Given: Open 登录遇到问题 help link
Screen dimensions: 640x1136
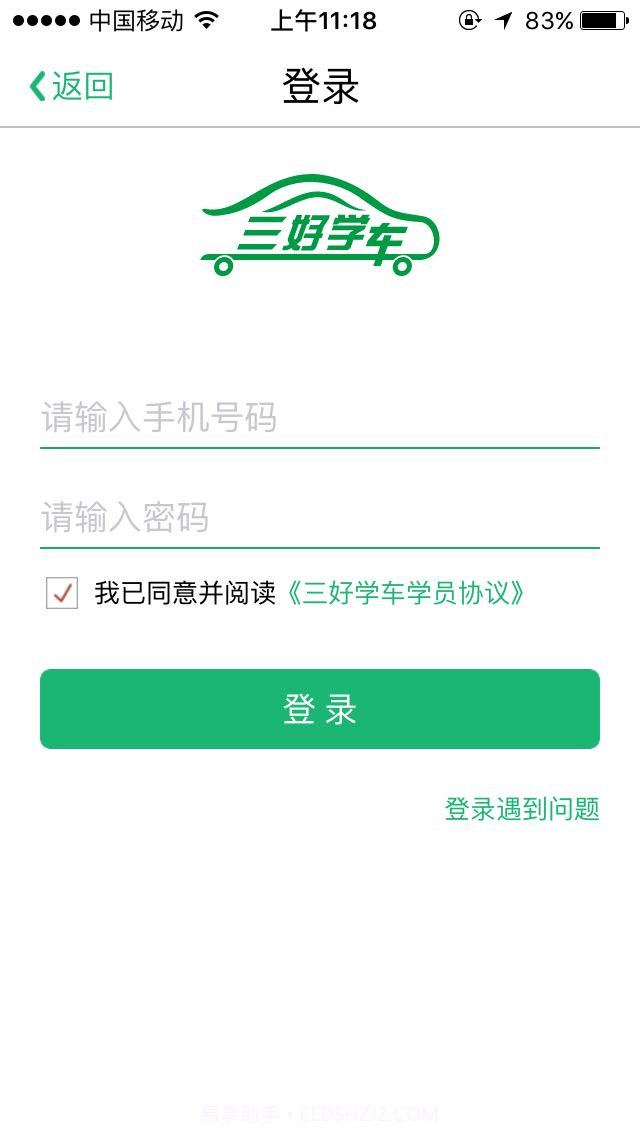Looking at the screenshot, I should pyautogui.click(x=521, y=809).
